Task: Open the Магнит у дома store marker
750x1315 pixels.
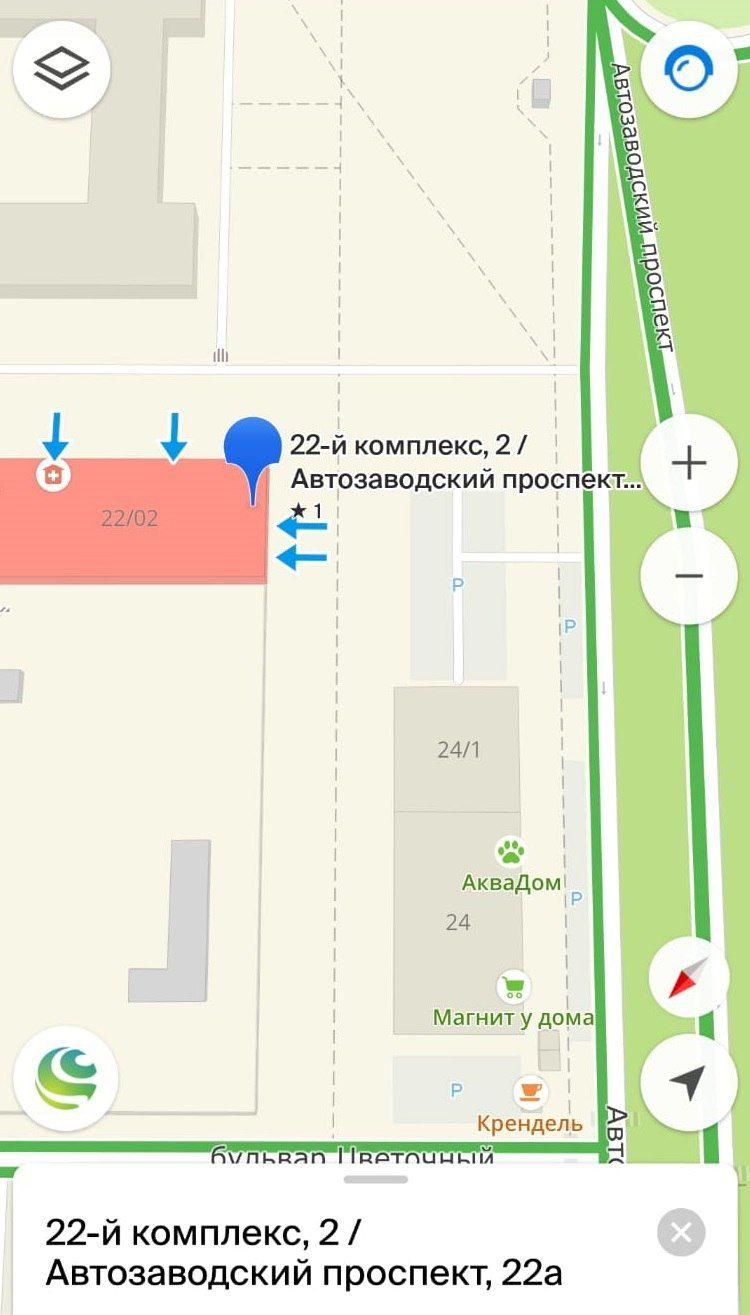Action: [x=514, y=988]
